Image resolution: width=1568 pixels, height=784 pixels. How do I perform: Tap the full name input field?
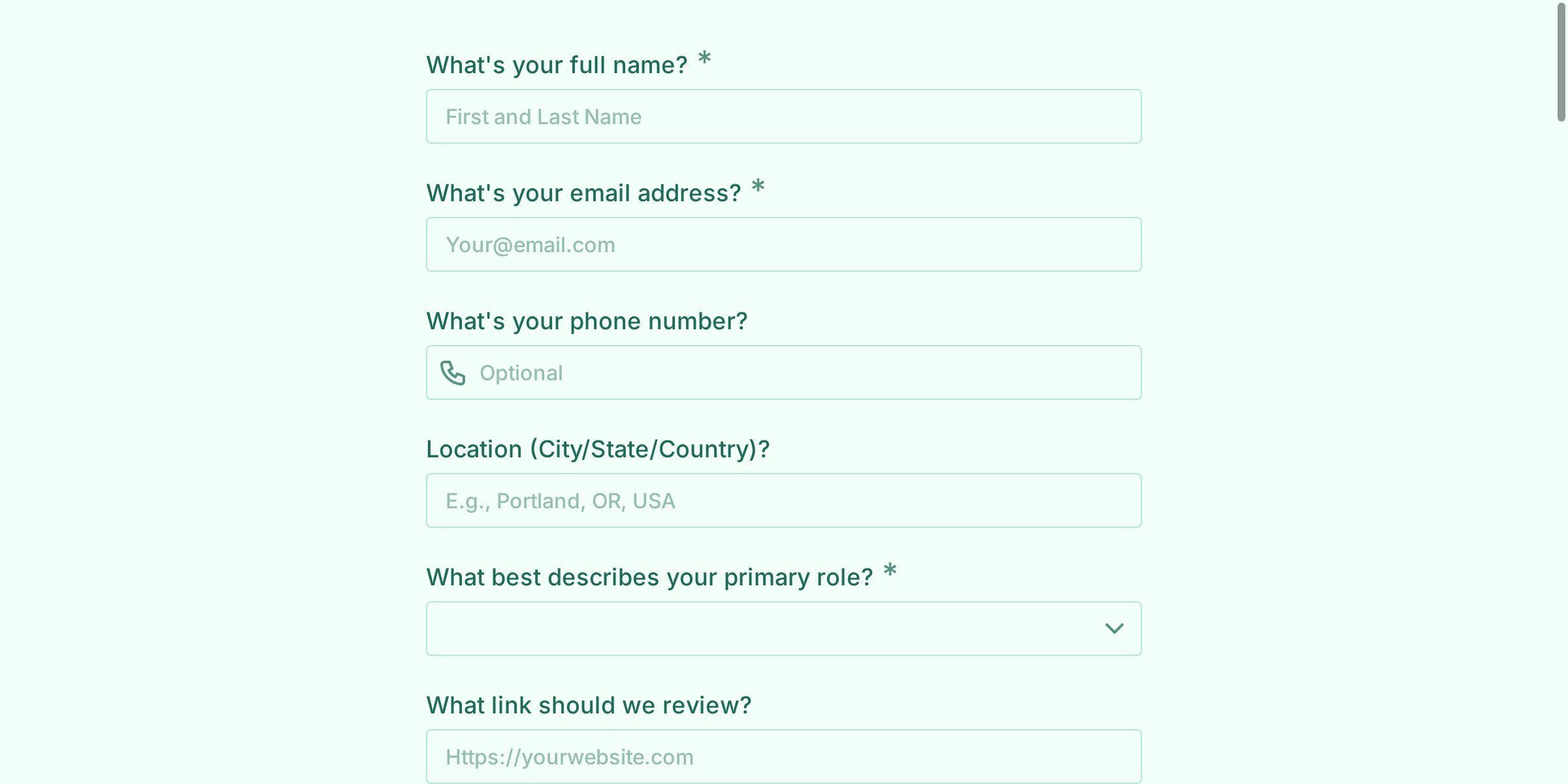pyautogui.click(x=783, y=116)
